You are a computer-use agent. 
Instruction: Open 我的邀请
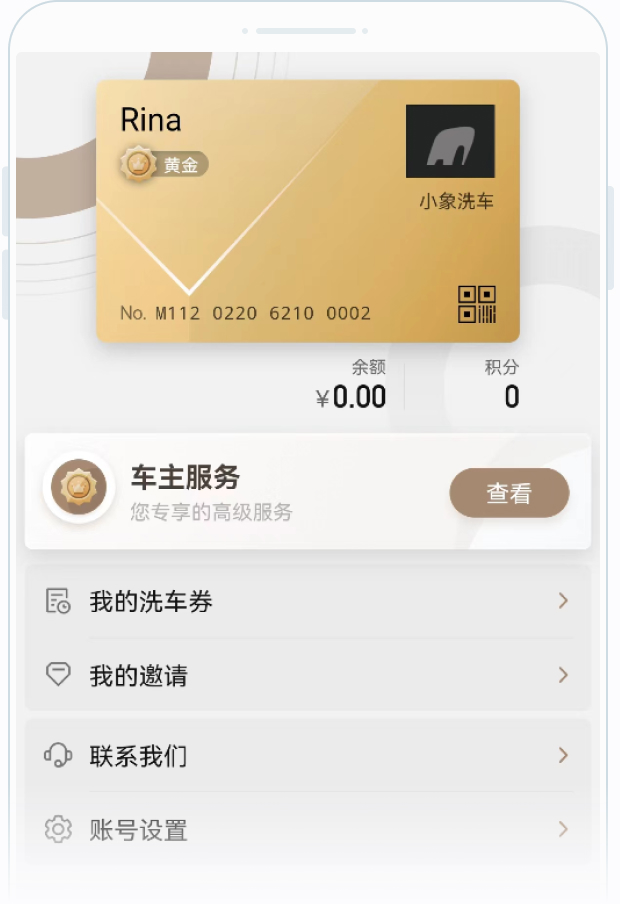307,675
